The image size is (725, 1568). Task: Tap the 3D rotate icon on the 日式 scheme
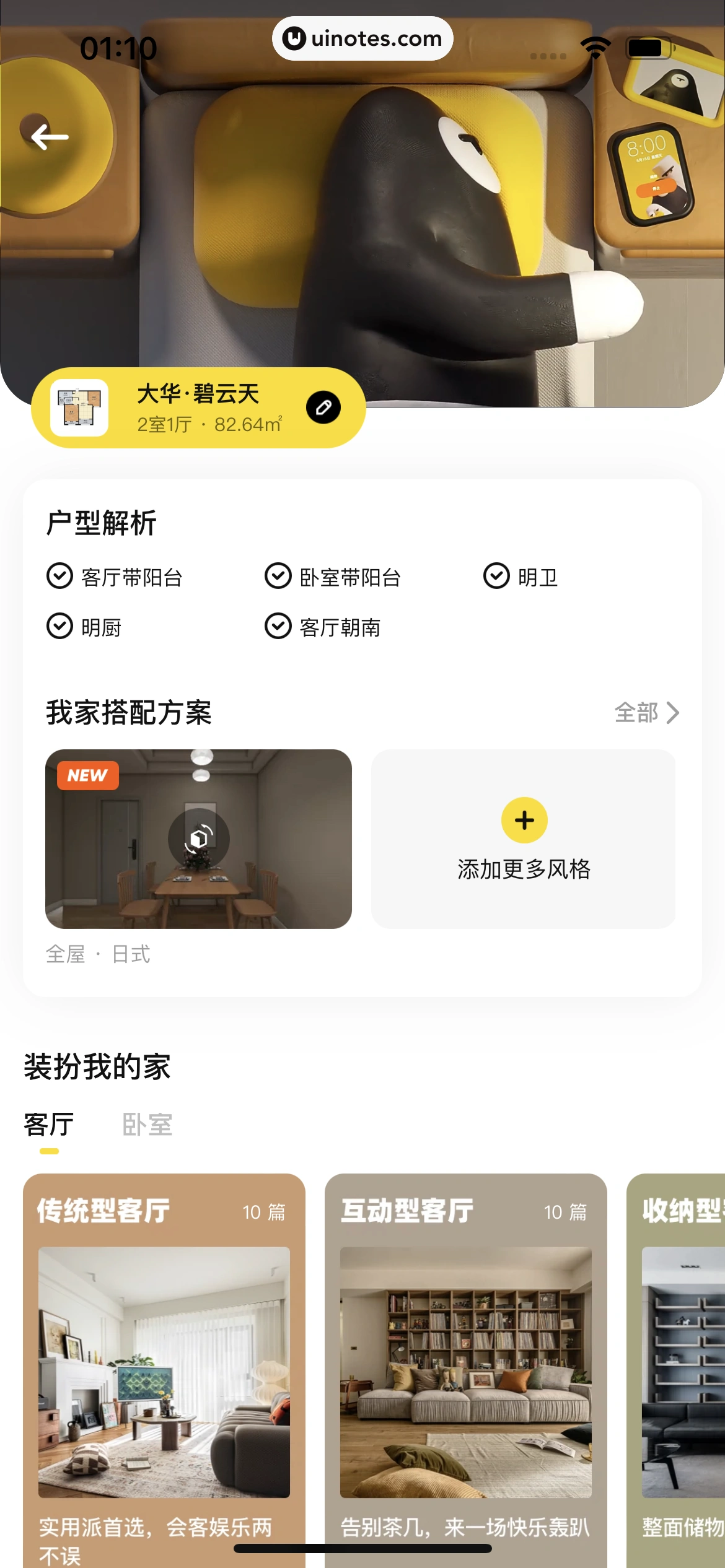tap(200, 837)
